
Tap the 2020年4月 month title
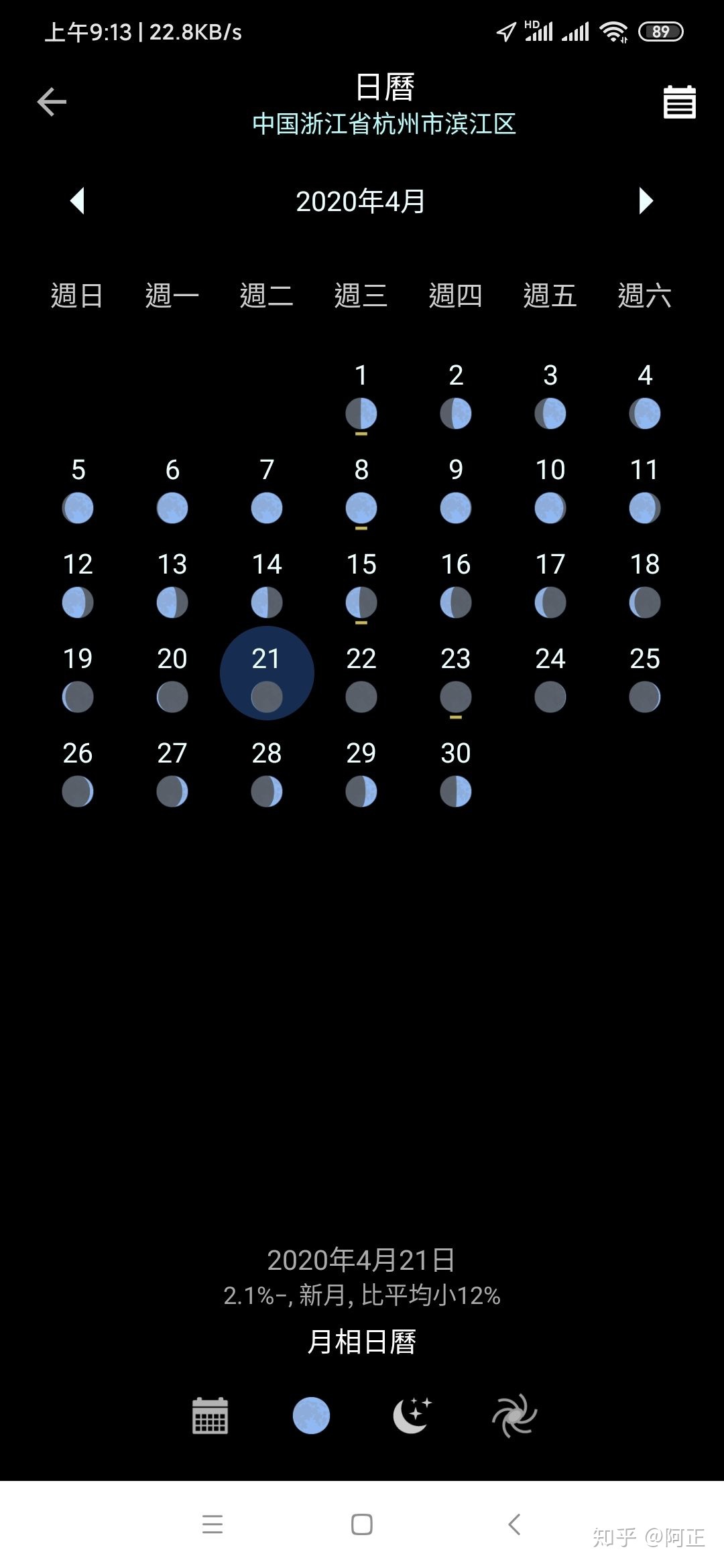coord(361,201)
